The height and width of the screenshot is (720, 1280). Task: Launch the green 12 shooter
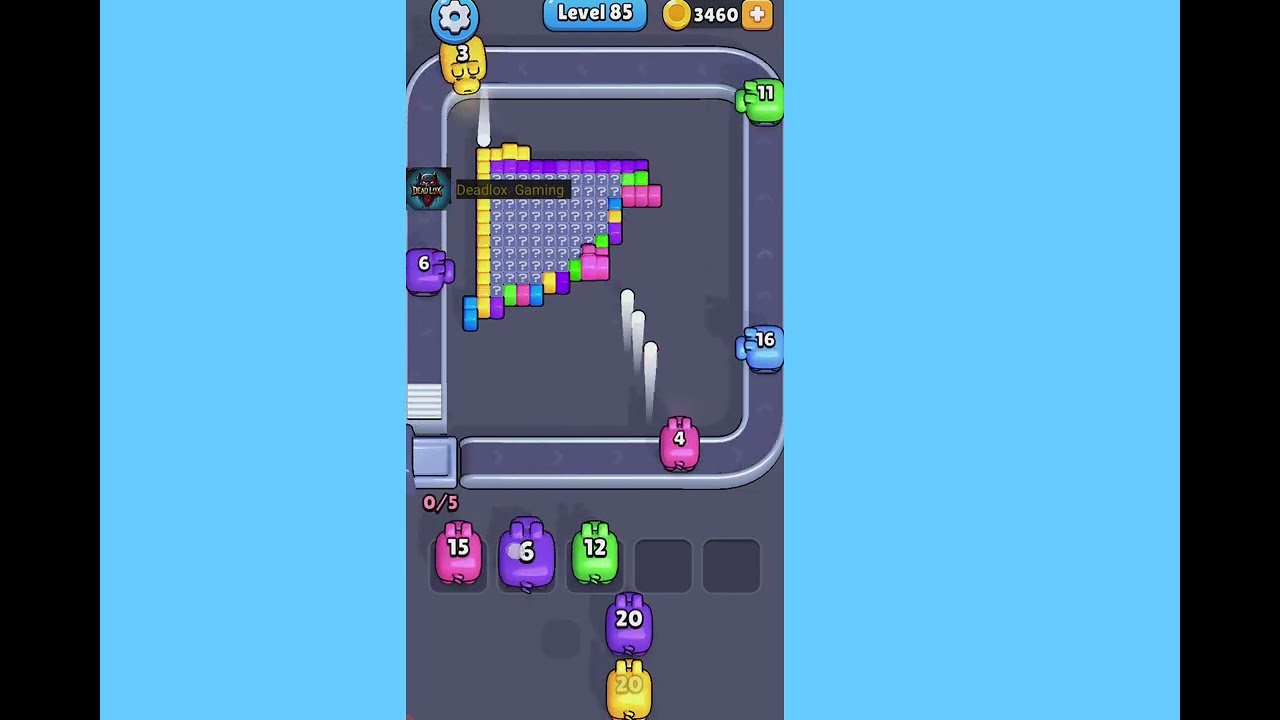coord(595,552)
